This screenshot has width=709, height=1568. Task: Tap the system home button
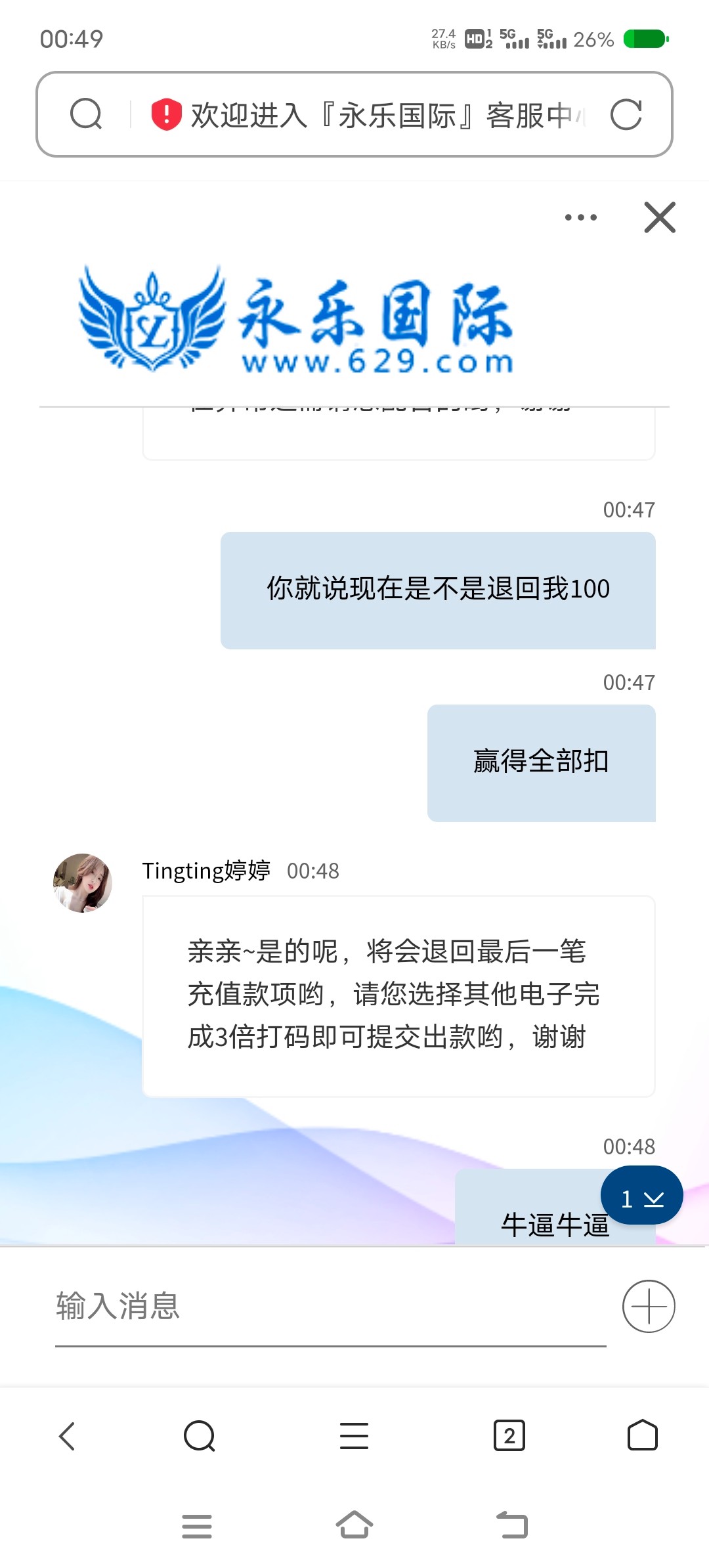point(354,1525)
